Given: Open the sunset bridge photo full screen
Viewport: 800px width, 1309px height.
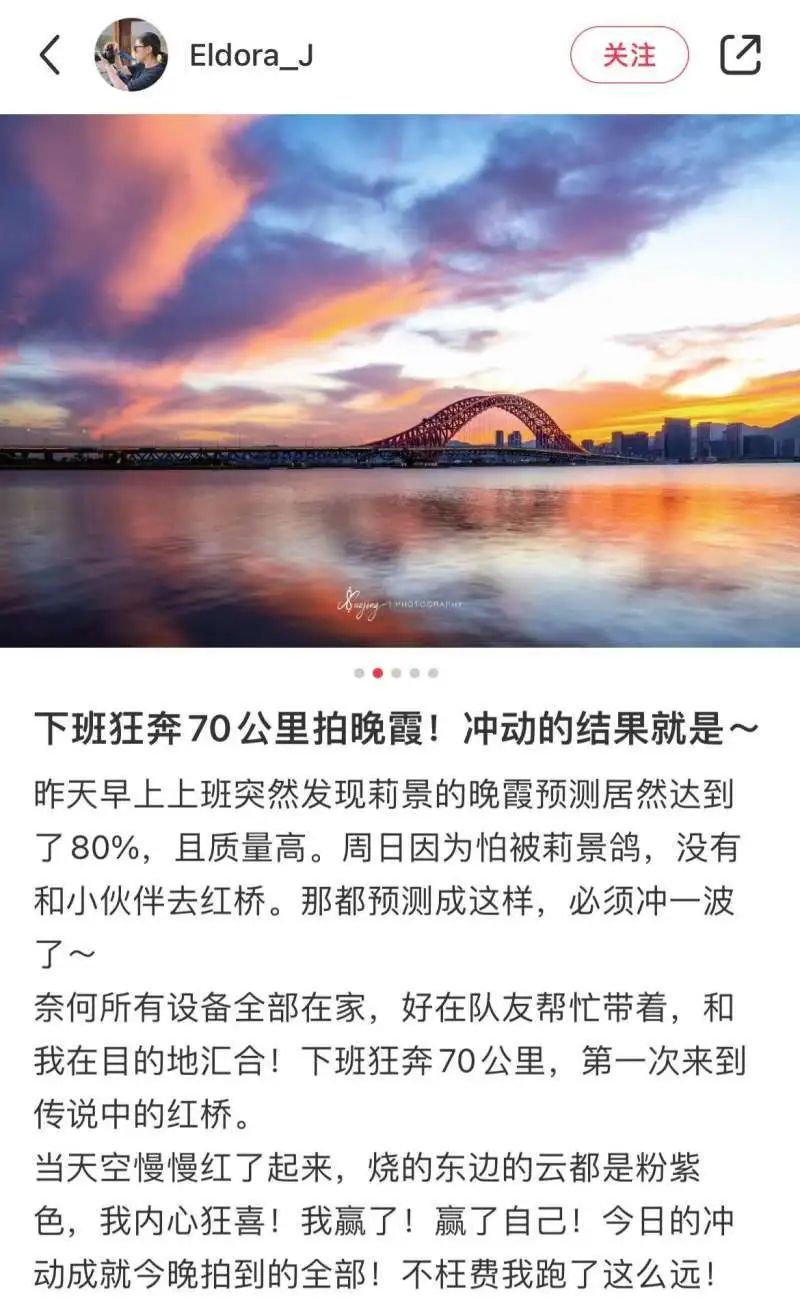Looking at the screenshot, I should [x=400, y=380].
